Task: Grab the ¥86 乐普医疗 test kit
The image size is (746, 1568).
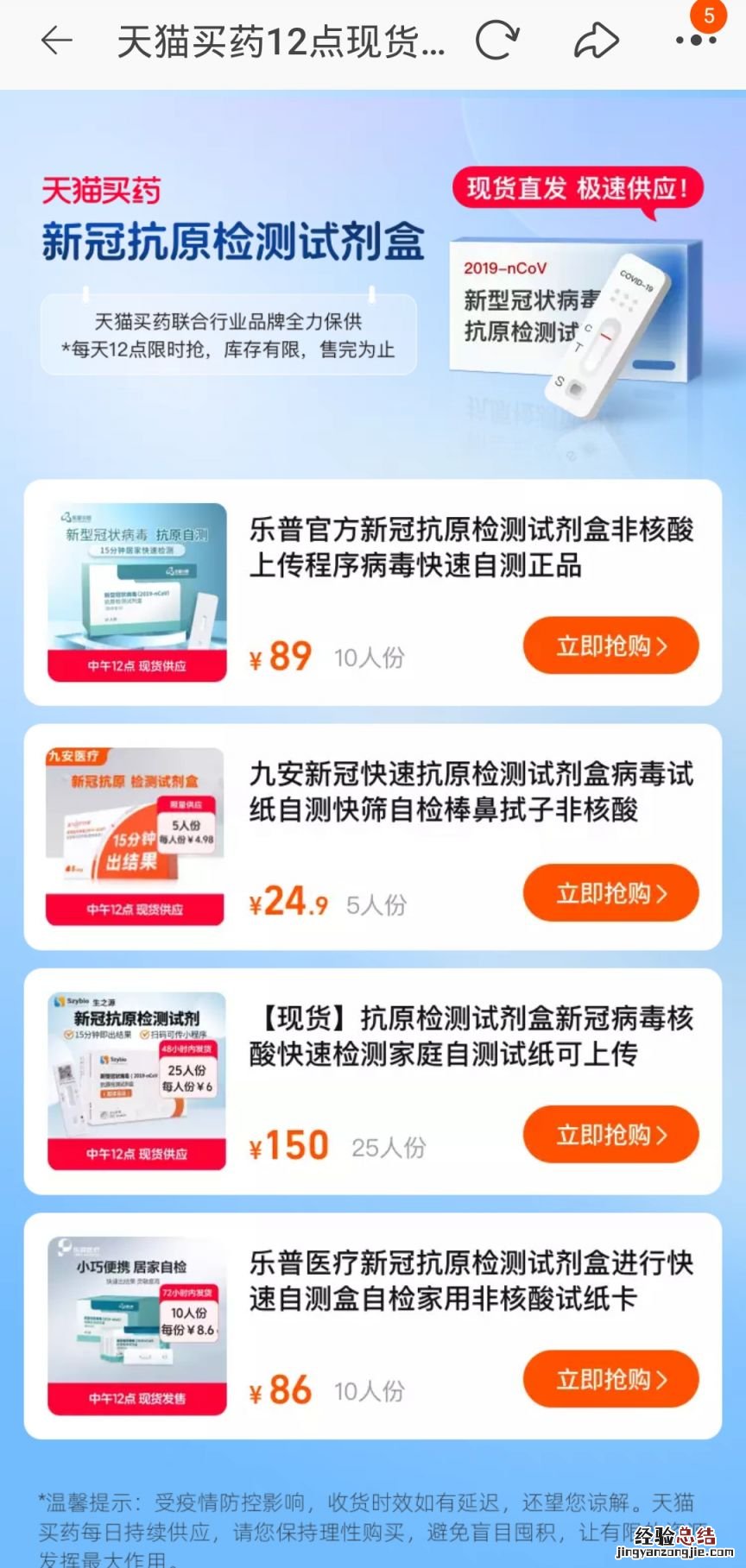Action: point(610,1379)
